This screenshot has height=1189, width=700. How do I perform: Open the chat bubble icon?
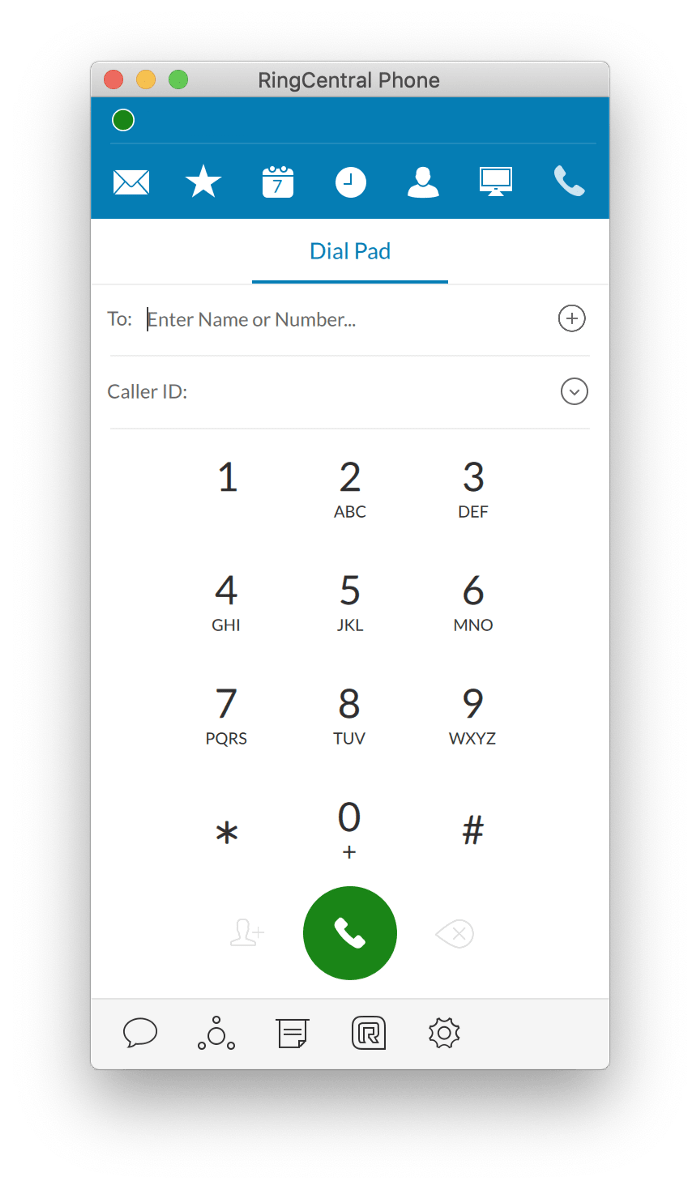[x=140, y=1032]
